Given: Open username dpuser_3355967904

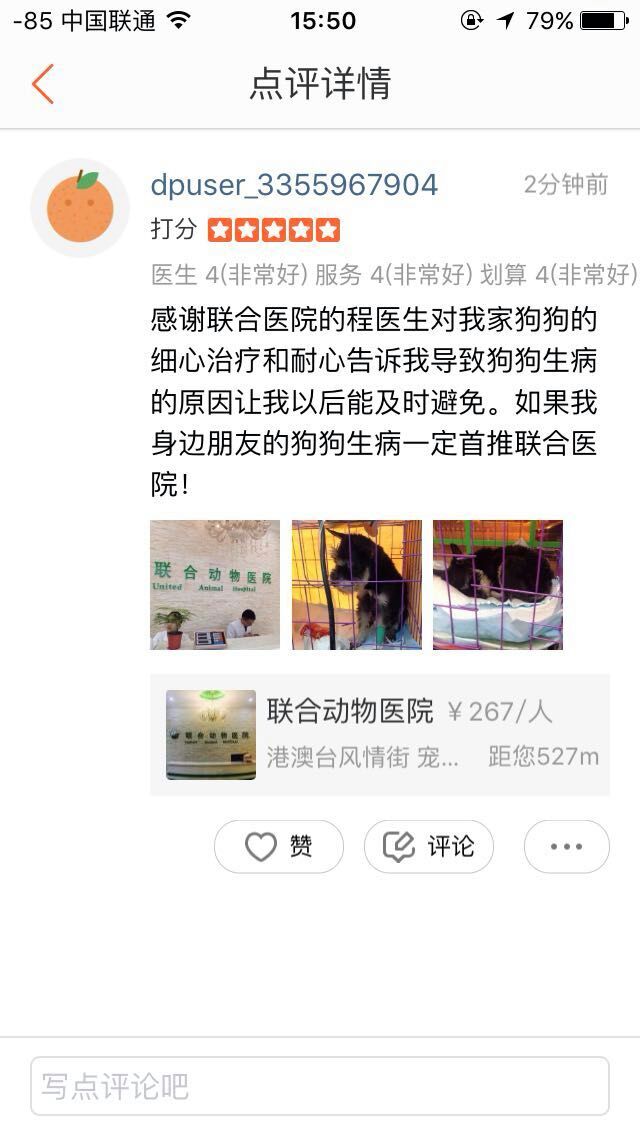Looking at the screenshot, I should click(294, 185).
